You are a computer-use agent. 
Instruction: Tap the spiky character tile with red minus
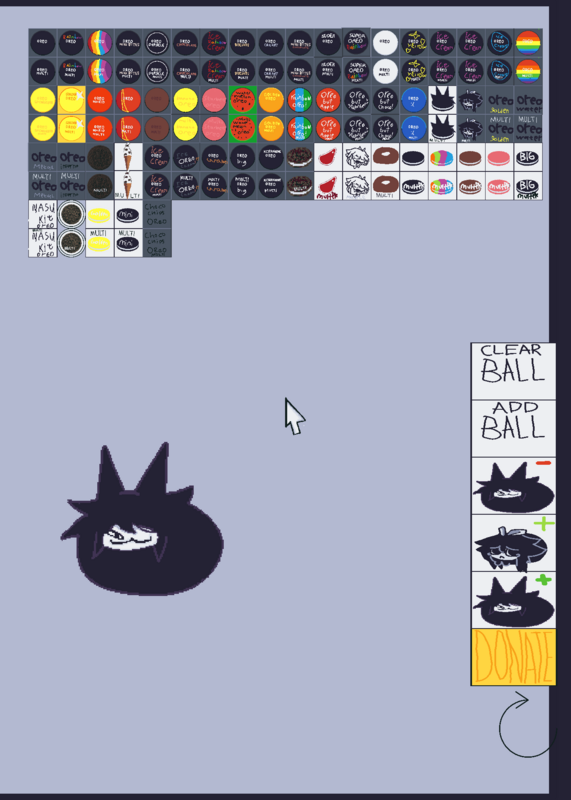pyautogui.click(x=513, y=486)
